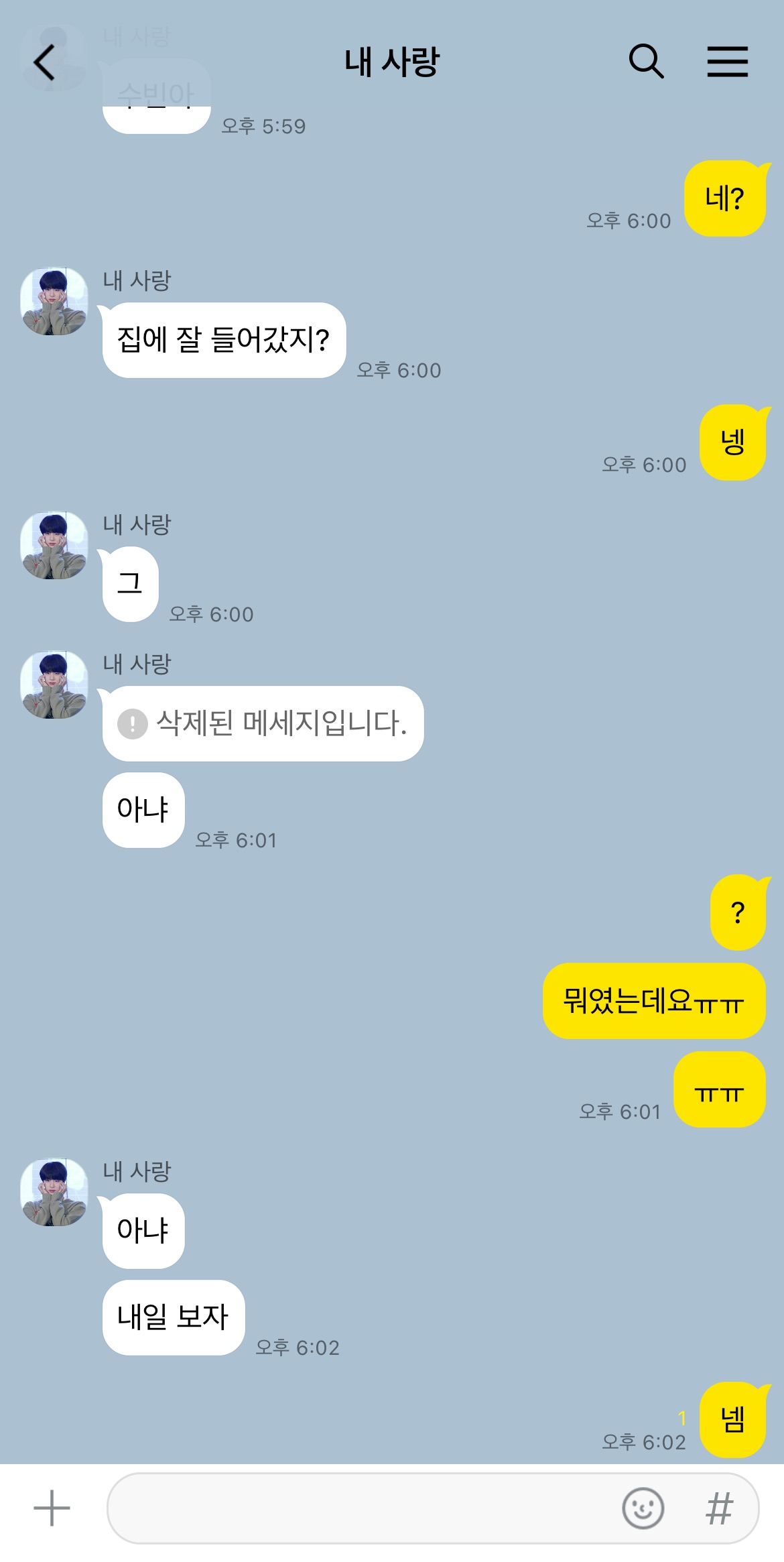Screen dimensions: 784x1562
Task: Open profile photo beside "집에 잘 들어갔지?"
Action: tap(54, 302)
